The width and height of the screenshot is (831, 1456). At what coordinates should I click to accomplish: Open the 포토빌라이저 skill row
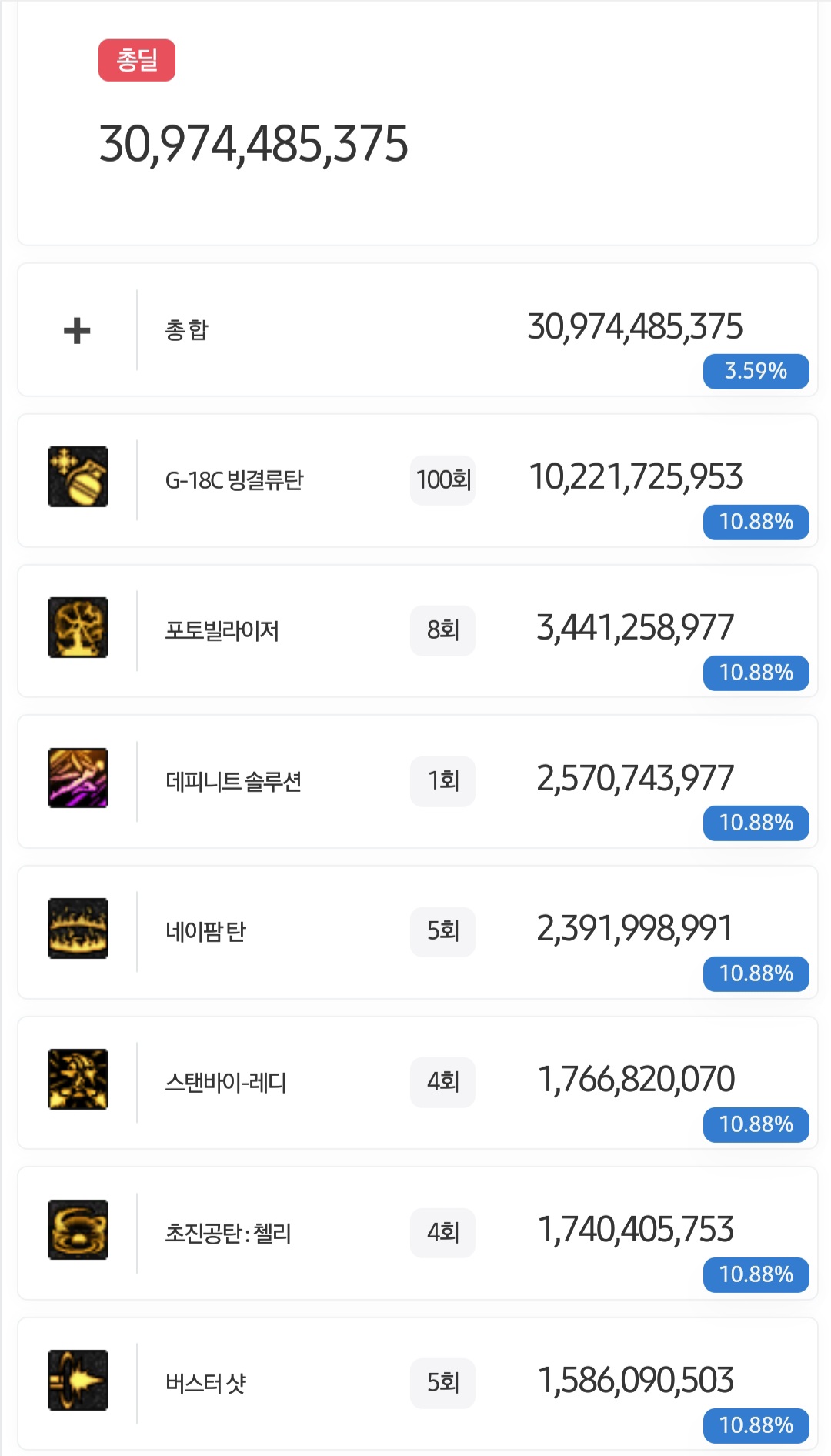(x=417, y=631)
